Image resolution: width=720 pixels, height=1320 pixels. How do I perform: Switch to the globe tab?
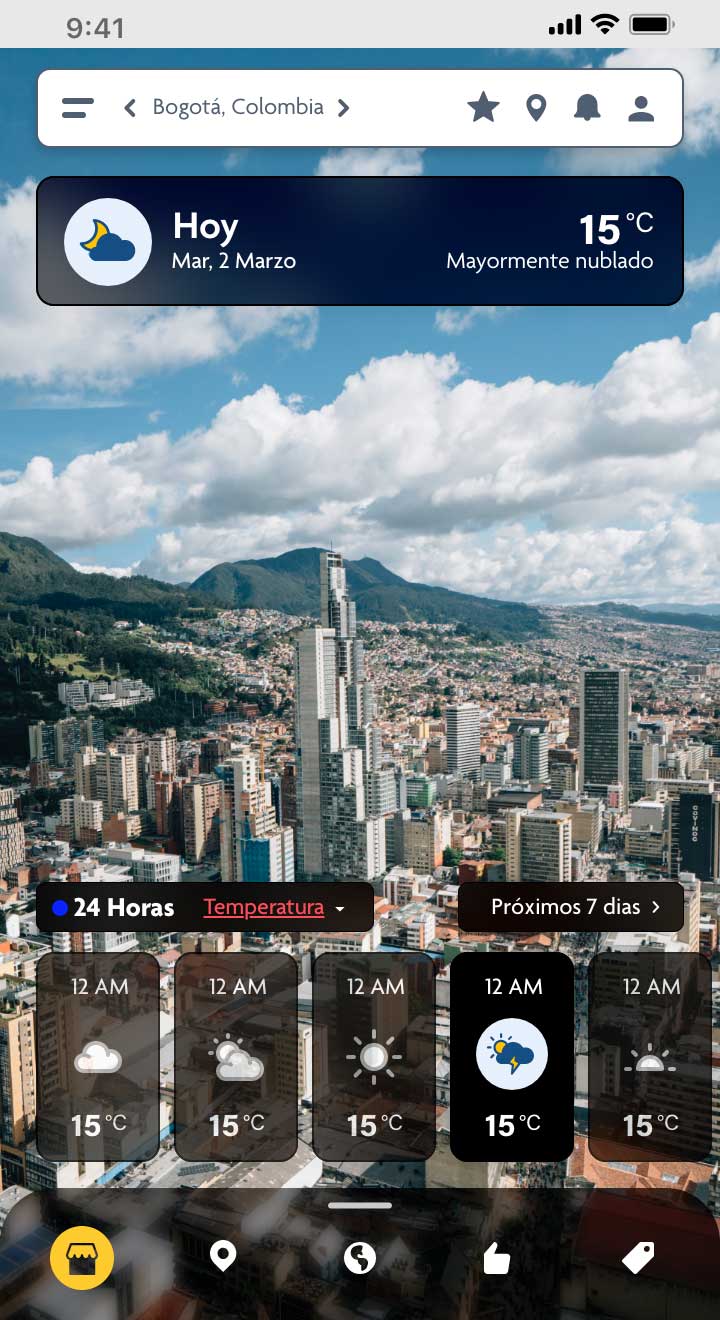[359, 1258]
